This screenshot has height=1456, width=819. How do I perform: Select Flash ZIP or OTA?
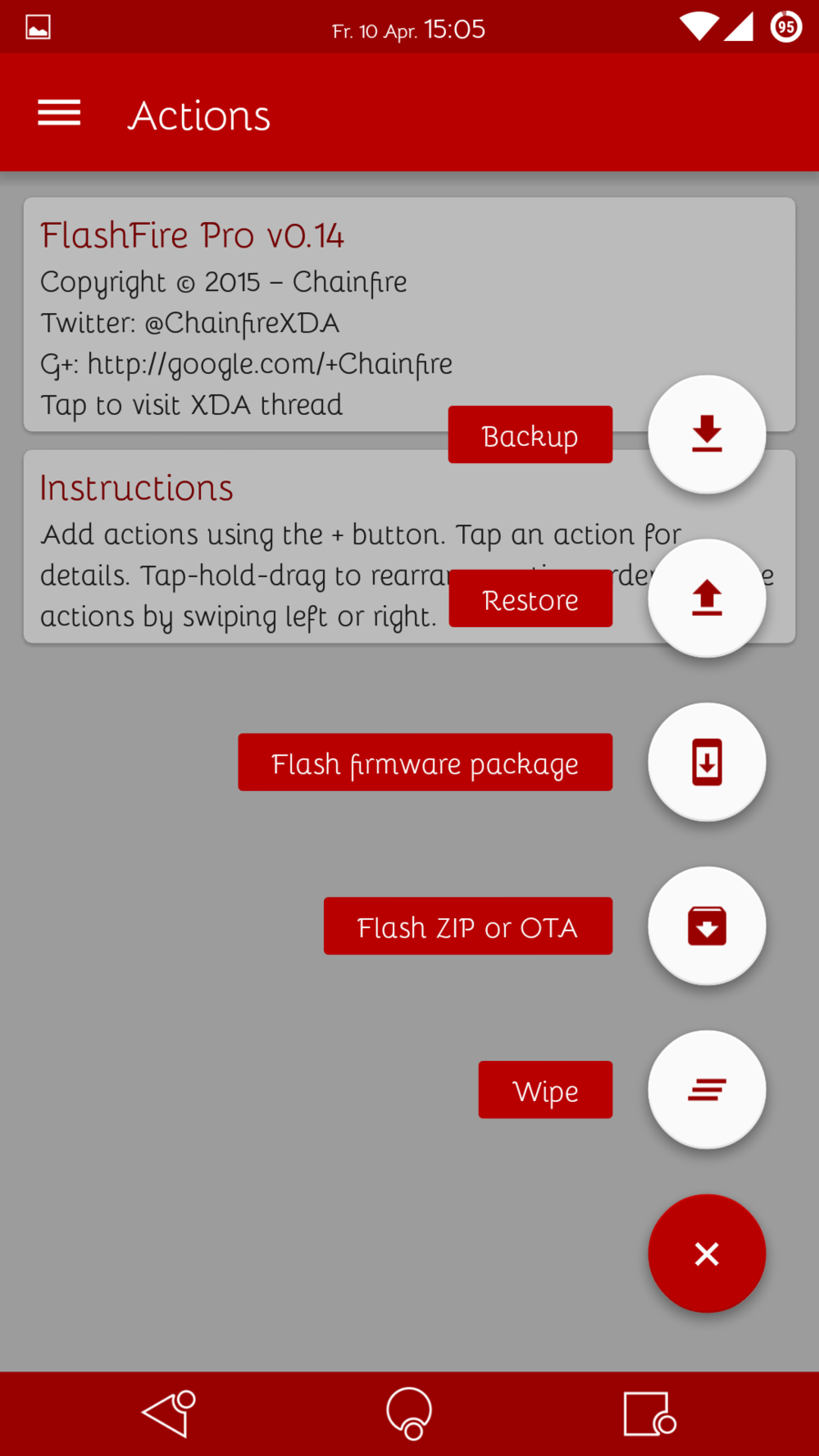pyautogui.click(x=468, y=926)
